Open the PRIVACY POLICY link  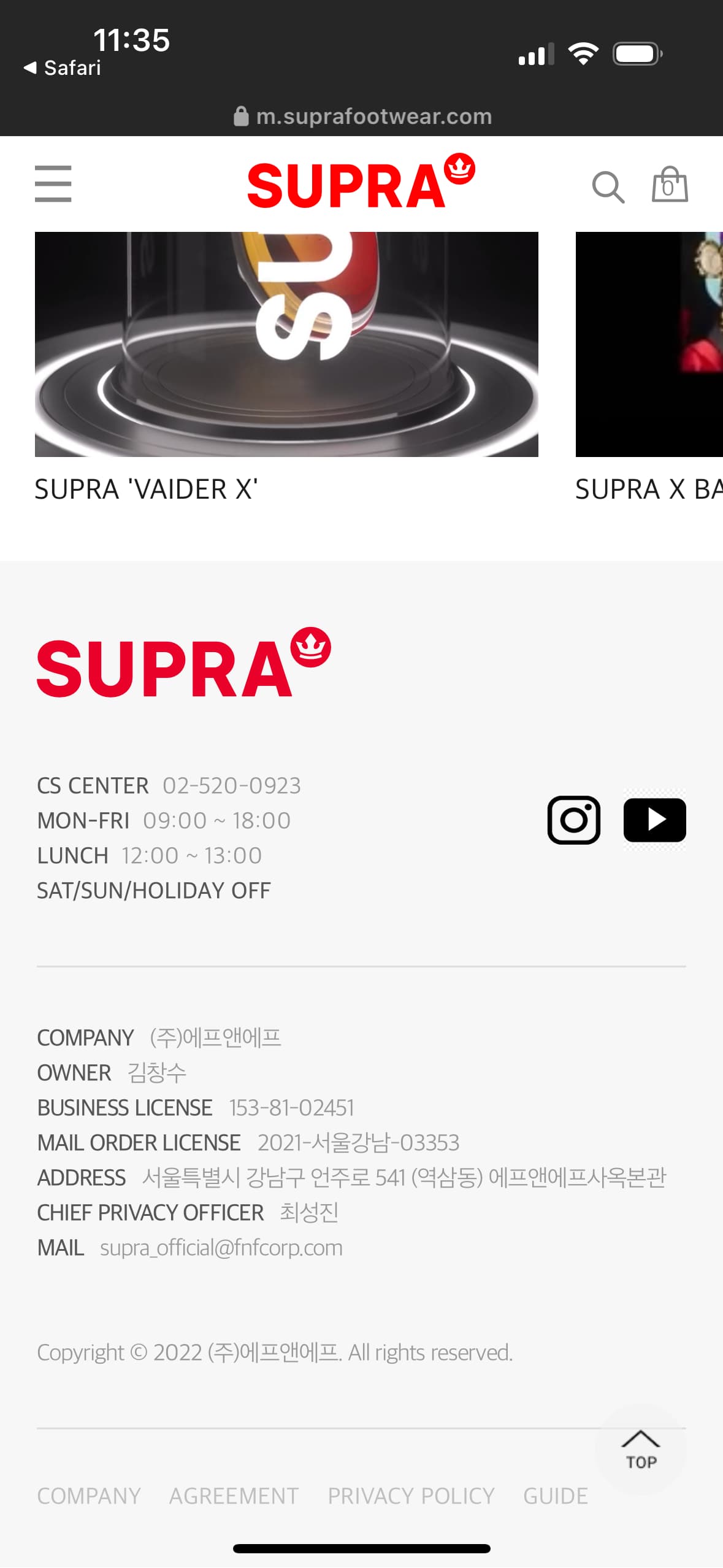pyautogui.click(x=411, y=1496)
